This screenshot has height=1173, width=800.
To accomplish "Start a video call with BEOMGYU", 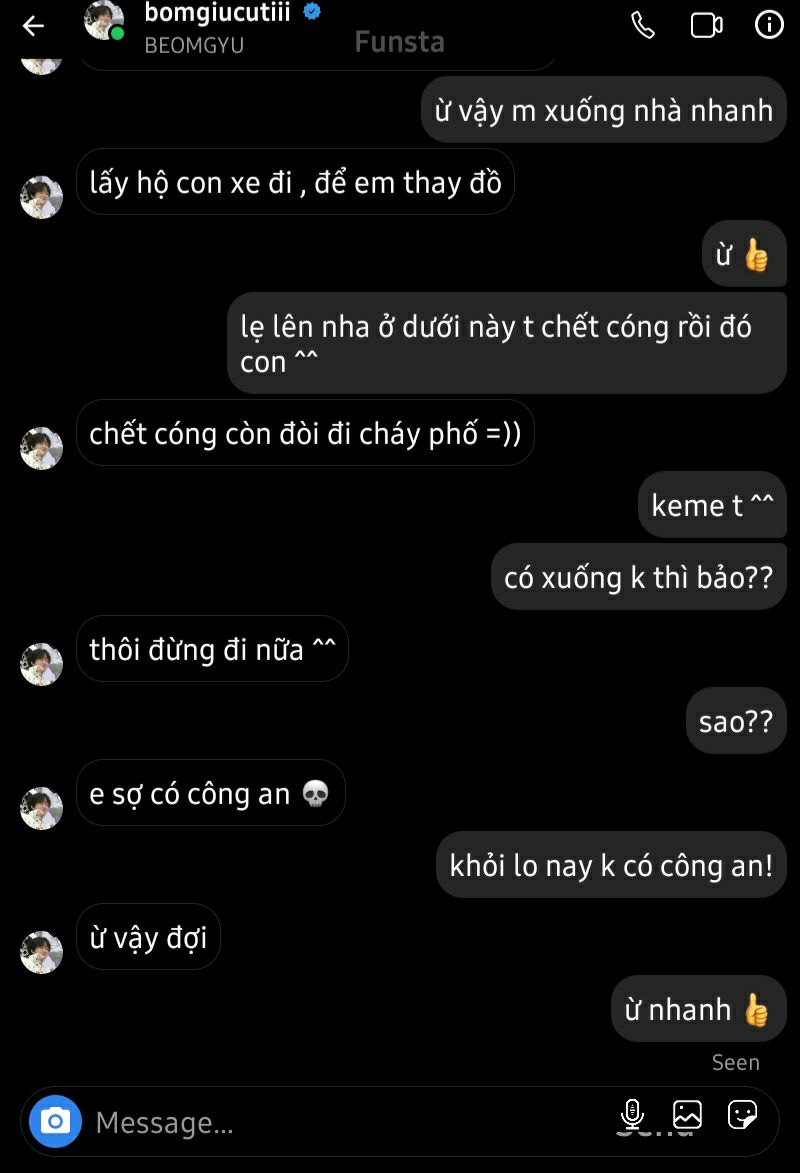I will [706, 26].
